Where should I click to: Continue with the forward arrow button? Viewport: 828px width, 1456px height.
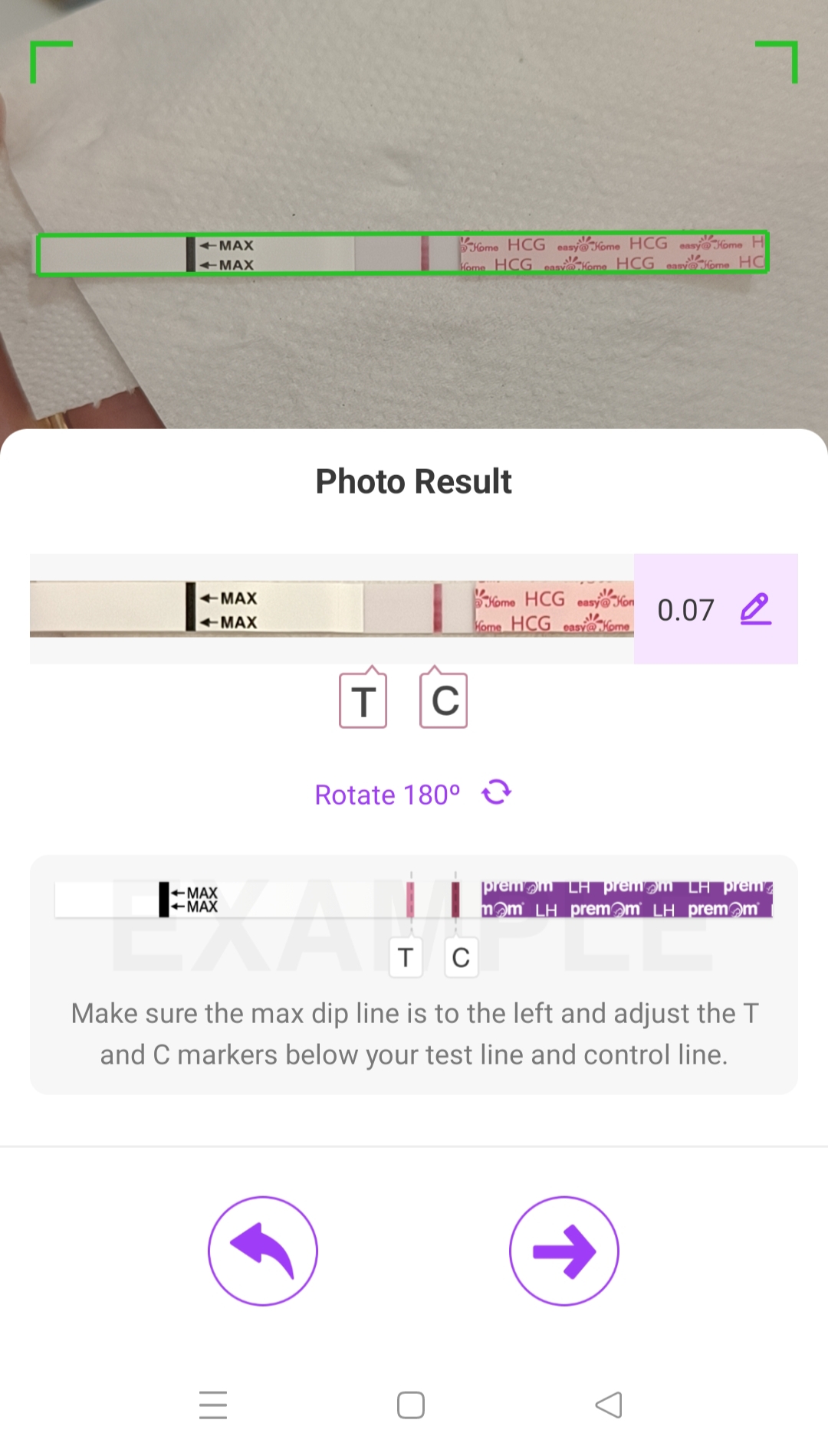pyautogui.click(x=564, y=1251)
